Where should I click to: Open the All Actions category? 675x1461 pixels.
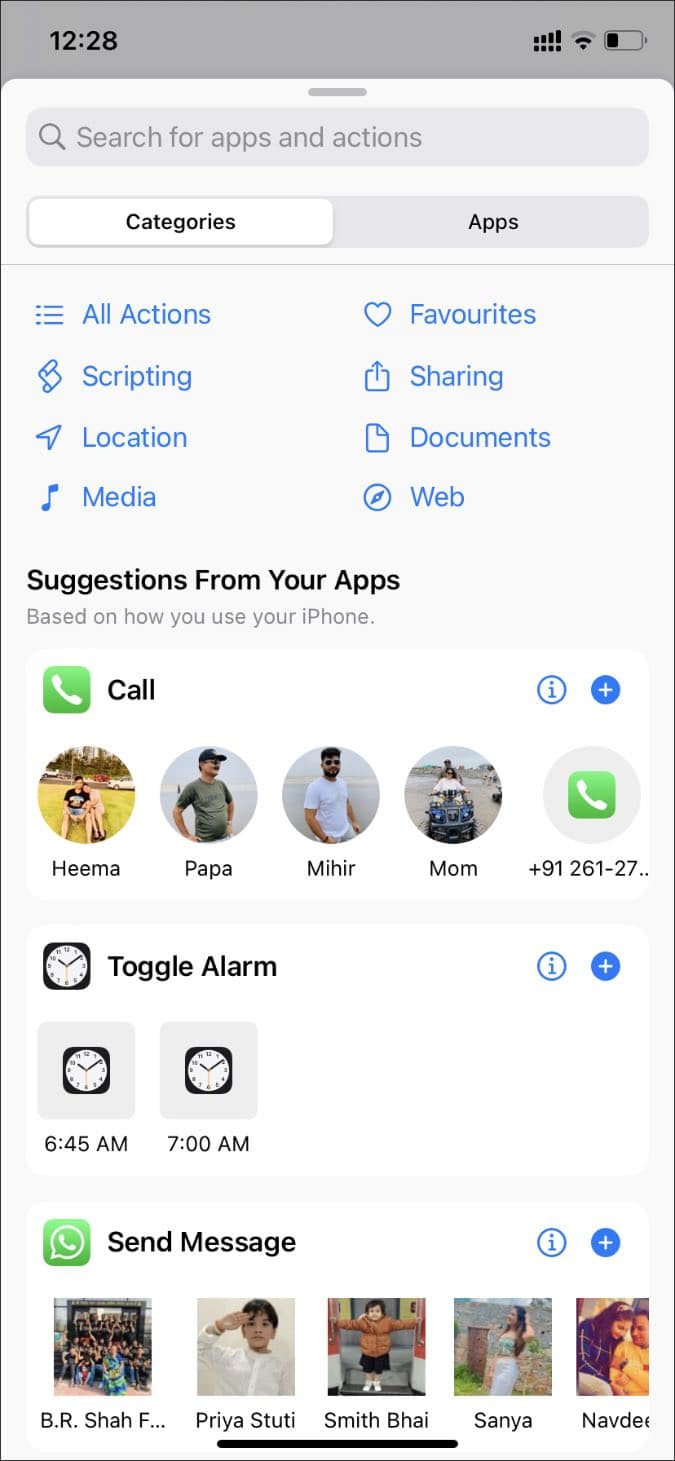point(146,314)
